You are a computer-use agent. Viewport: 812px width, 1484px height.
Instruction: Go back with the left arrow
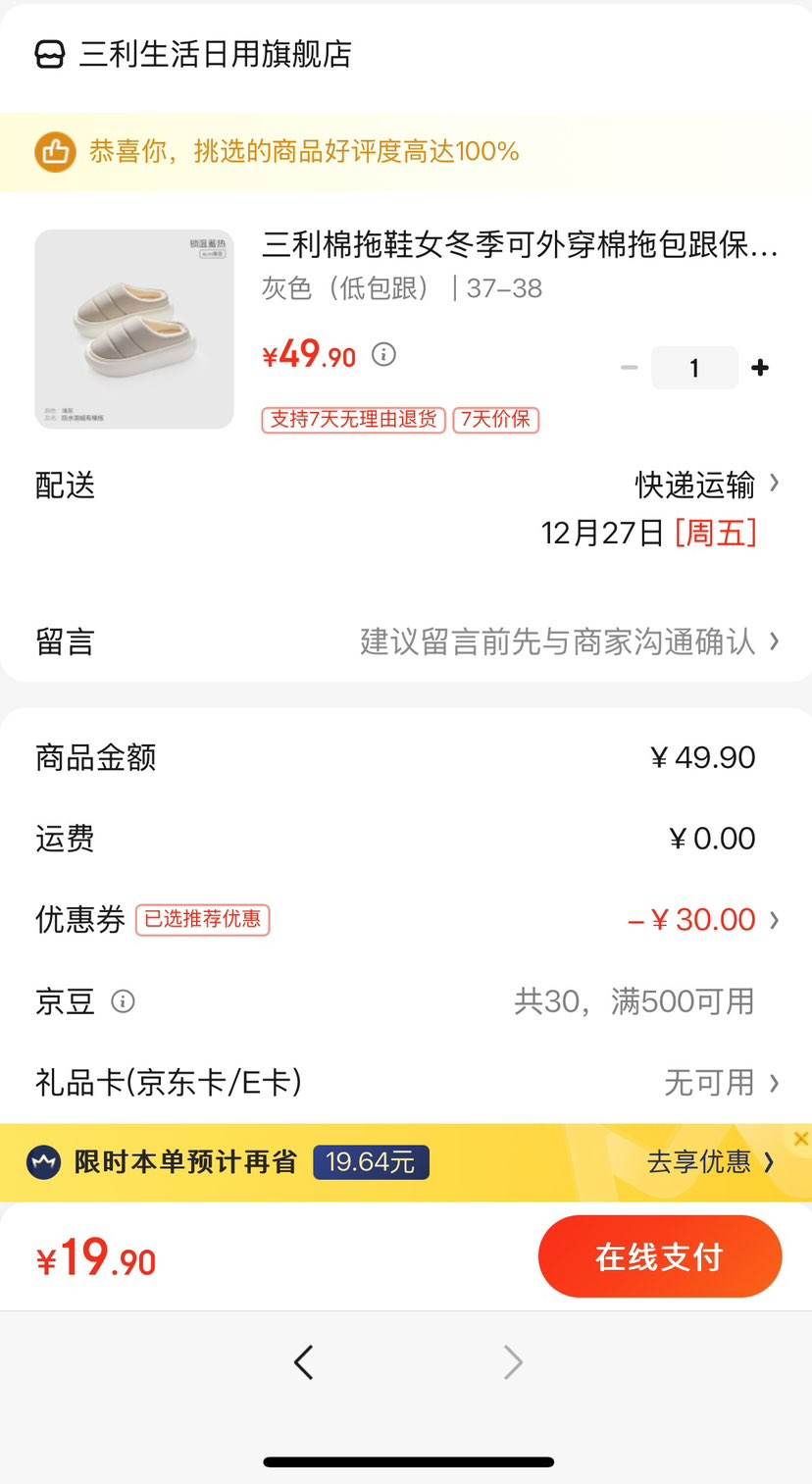304,1362
